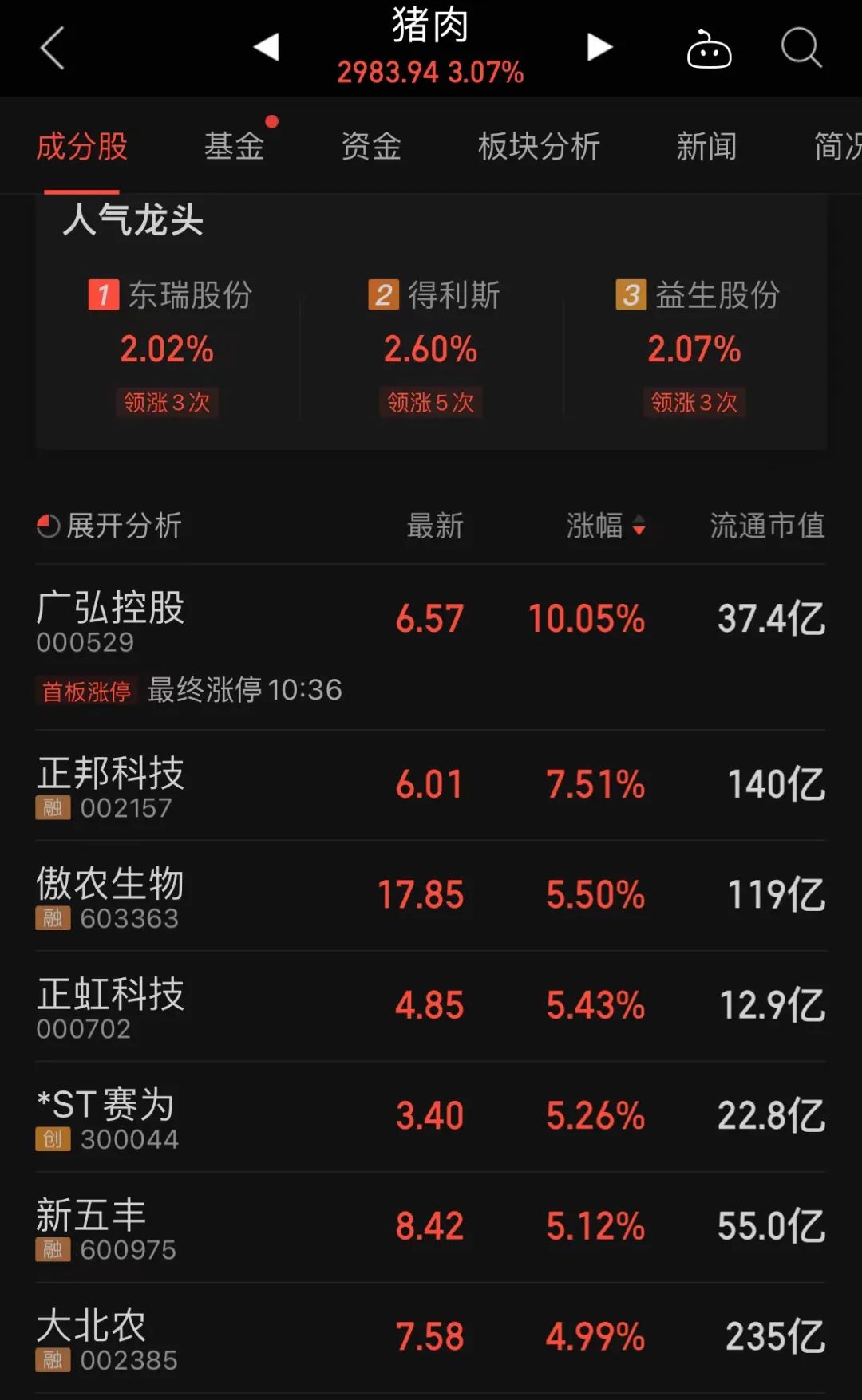Tap the 创 badge next to *ST赛为
The image size is (862, 1400).
[52, 1140]
